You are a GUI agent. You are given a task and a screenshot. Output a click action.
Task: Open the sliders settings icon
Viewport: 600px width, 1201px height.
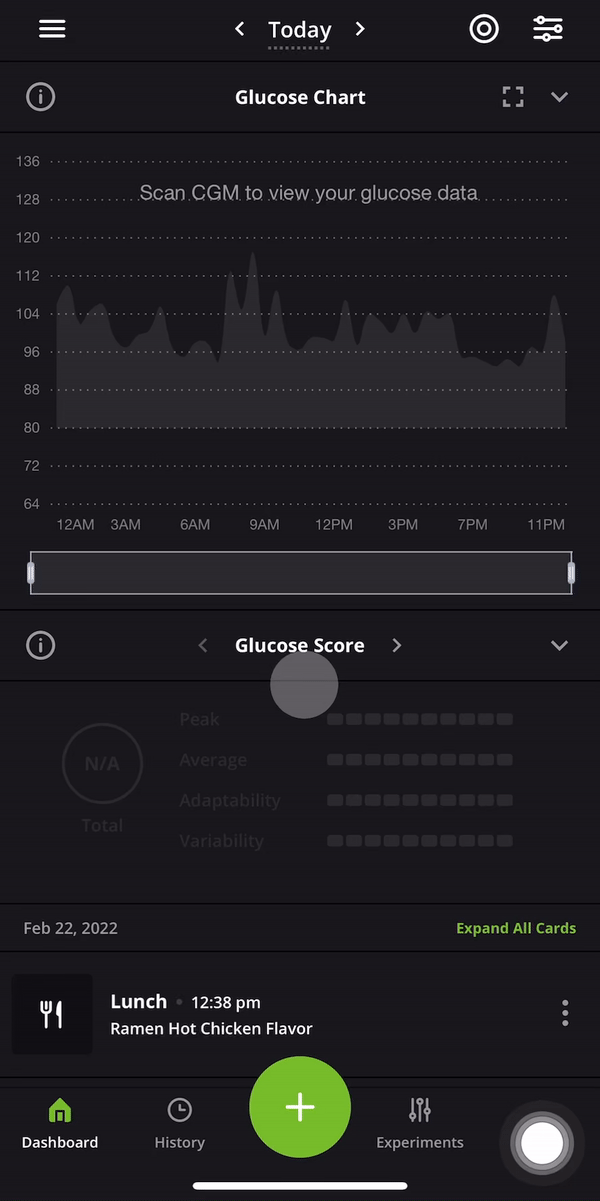[548, 29]
